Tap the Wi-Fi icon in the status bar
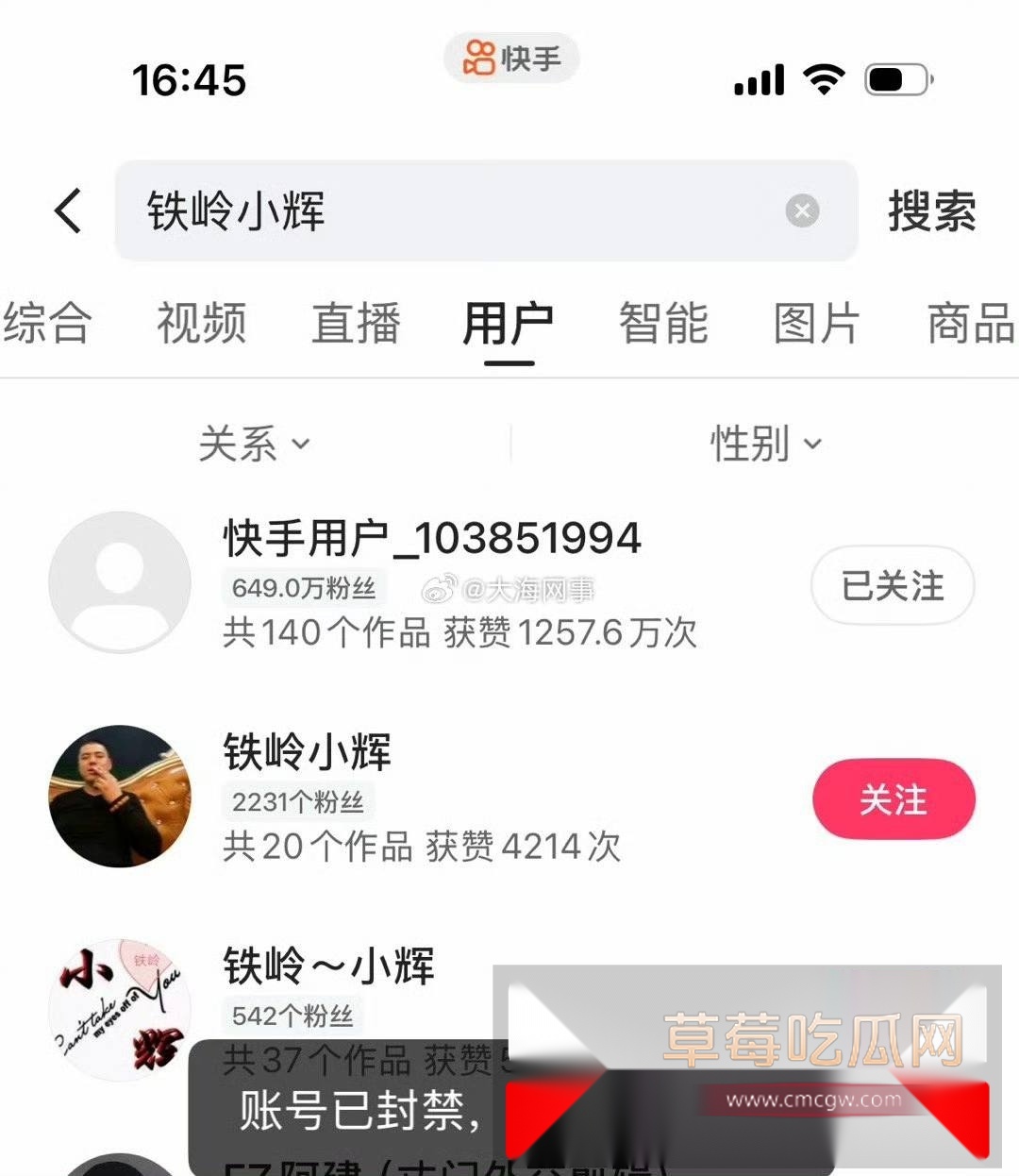1019x1176 pixels. 823,80
